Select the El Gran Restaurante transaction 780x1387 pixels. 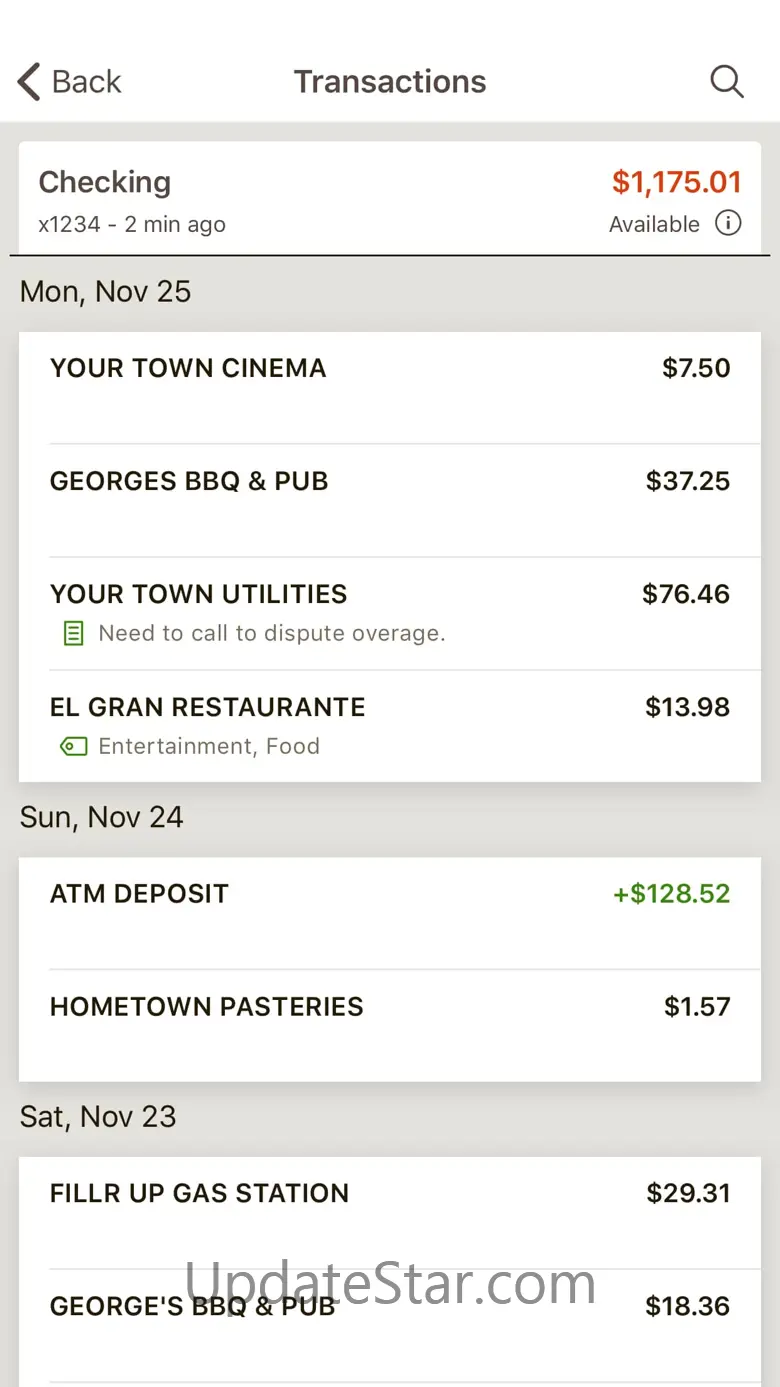390,726
